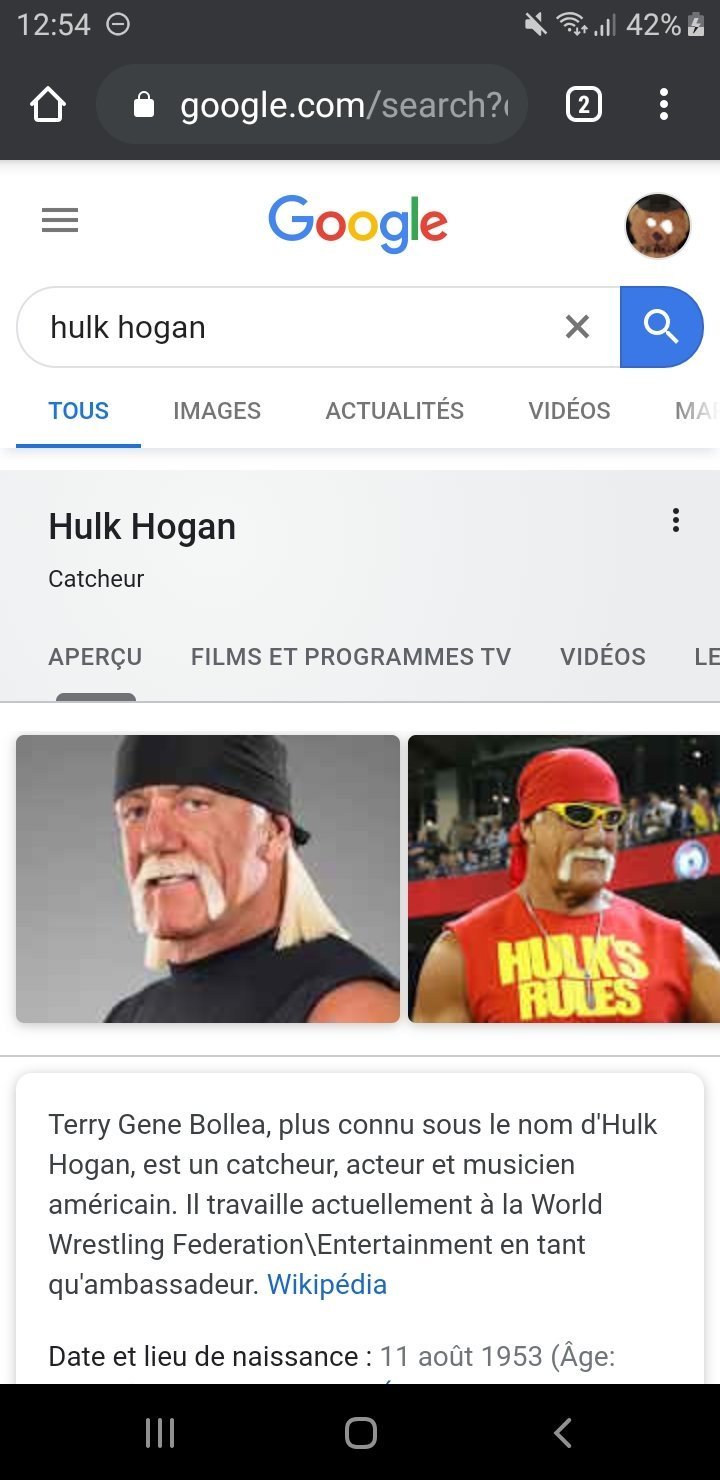Switch to the Images results tab
Image resolution: width=720 pixels, height=1480 pixels.
[216, 411]
